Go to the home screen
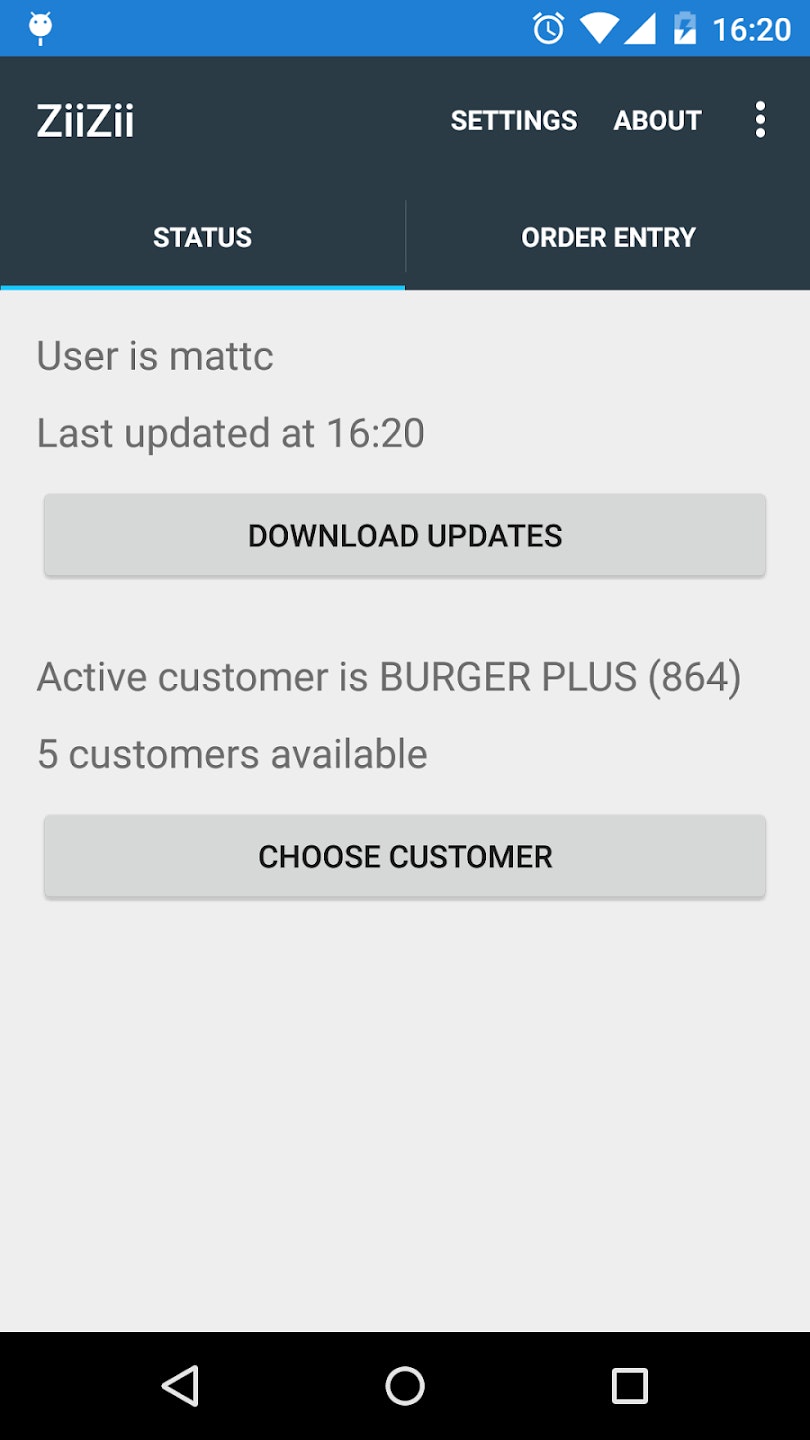The width and height of the screenshot is (810, 1440). [405, 1386]
